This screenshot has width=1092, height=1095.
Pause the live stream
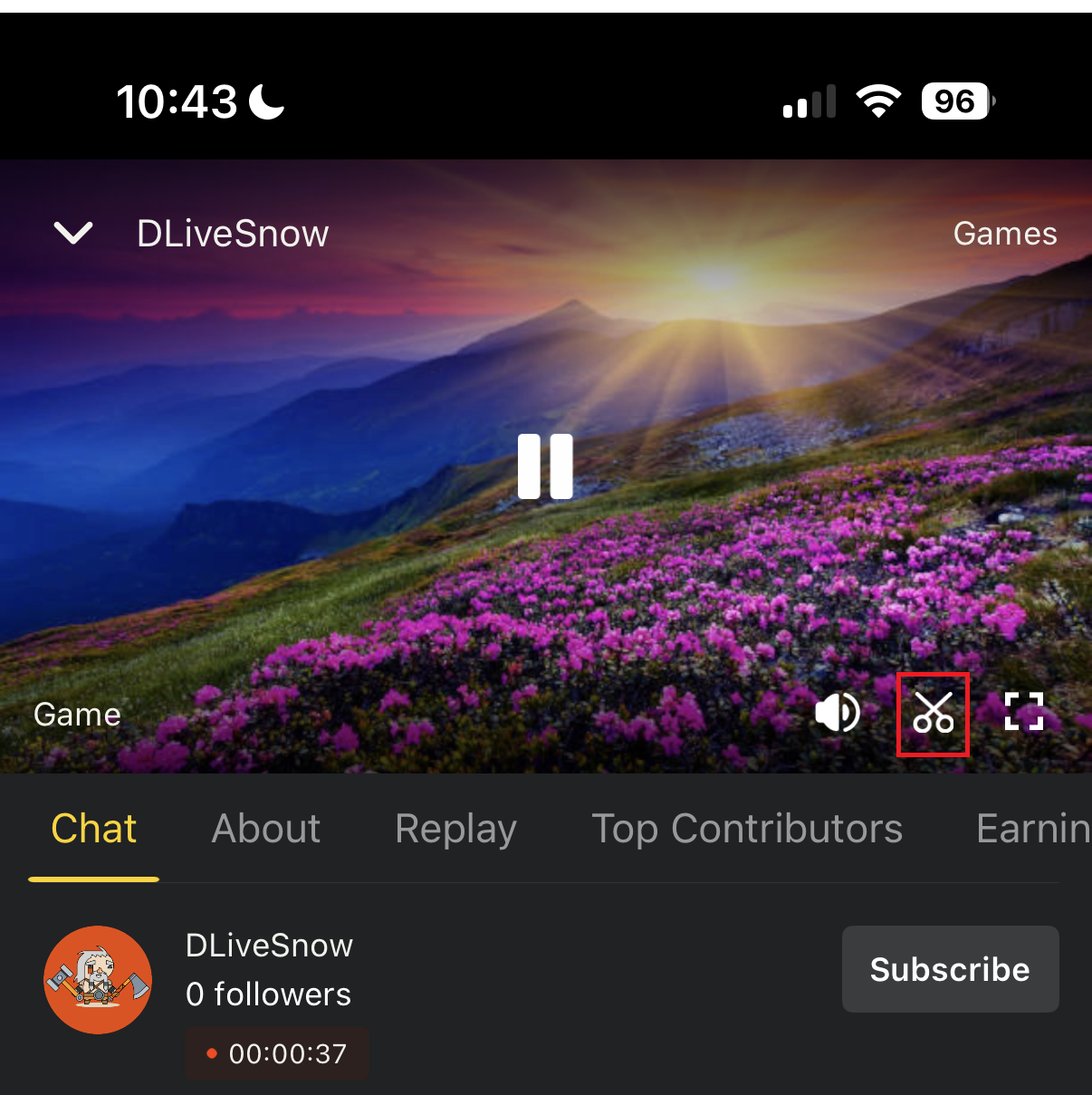pos(545,466)
